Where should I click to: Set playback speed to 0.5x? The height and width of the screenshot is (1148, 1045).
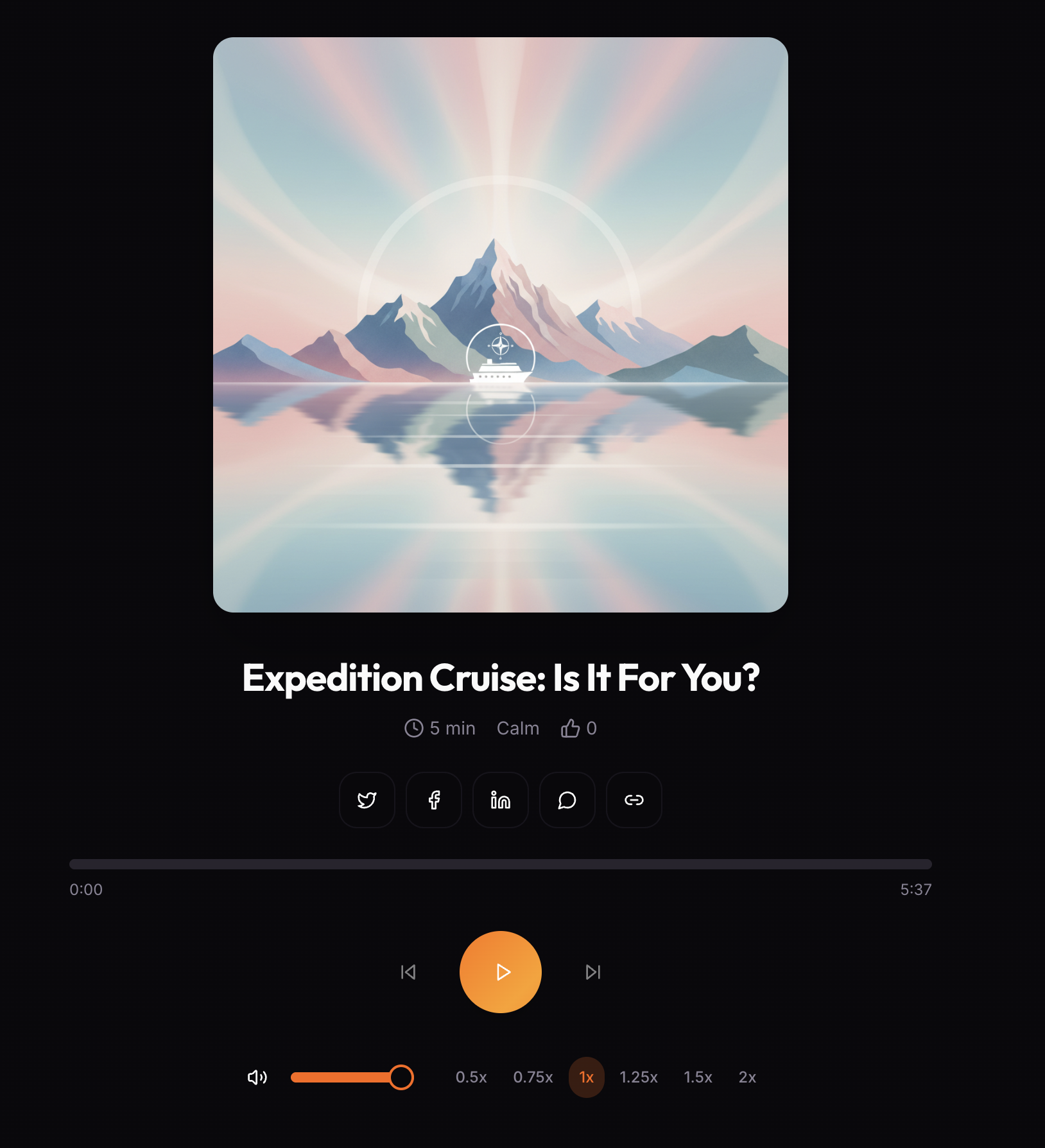point(471,1077)
